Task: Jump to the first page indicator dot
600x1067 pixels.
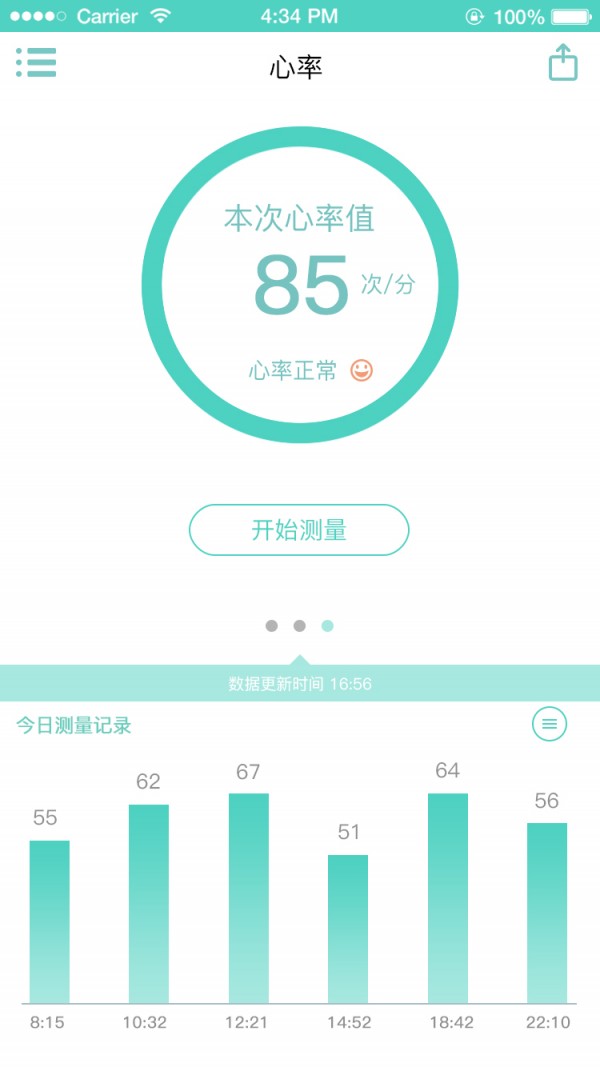Action: tap(271, 626)
